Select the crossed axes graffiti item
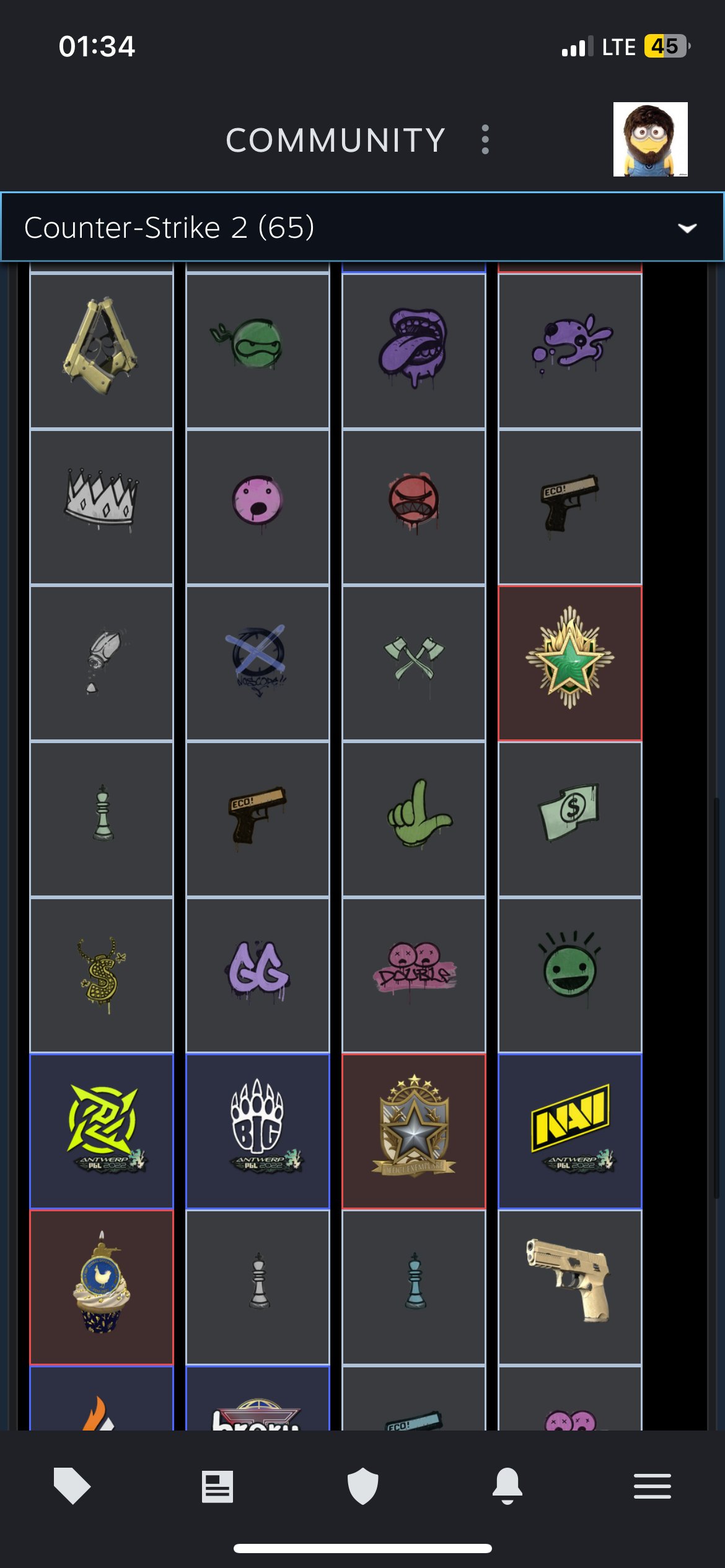 click(x=414, y=663)
